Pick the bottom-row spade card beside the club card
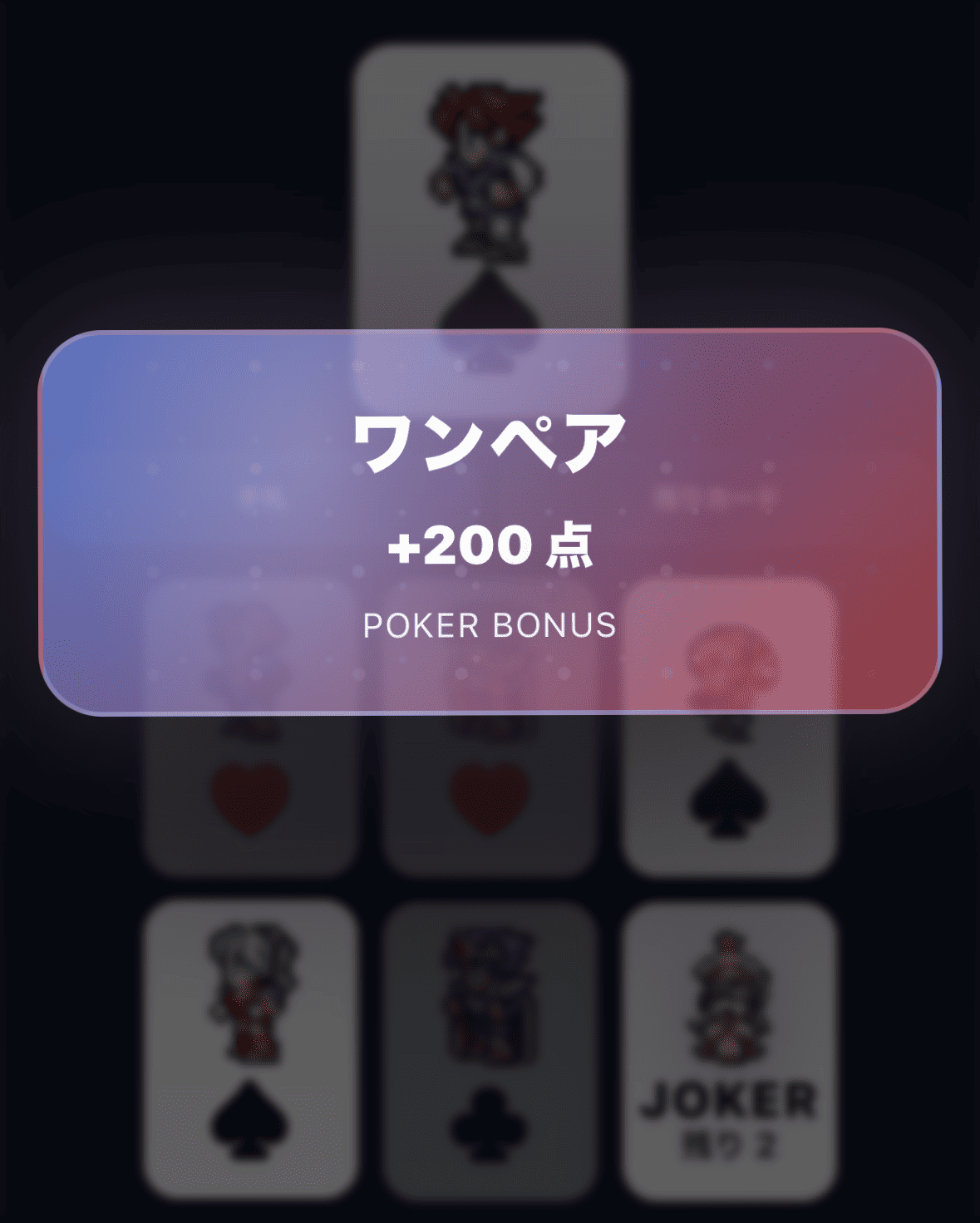This screenshot has width=980, height=1223. click(251, 1048)
